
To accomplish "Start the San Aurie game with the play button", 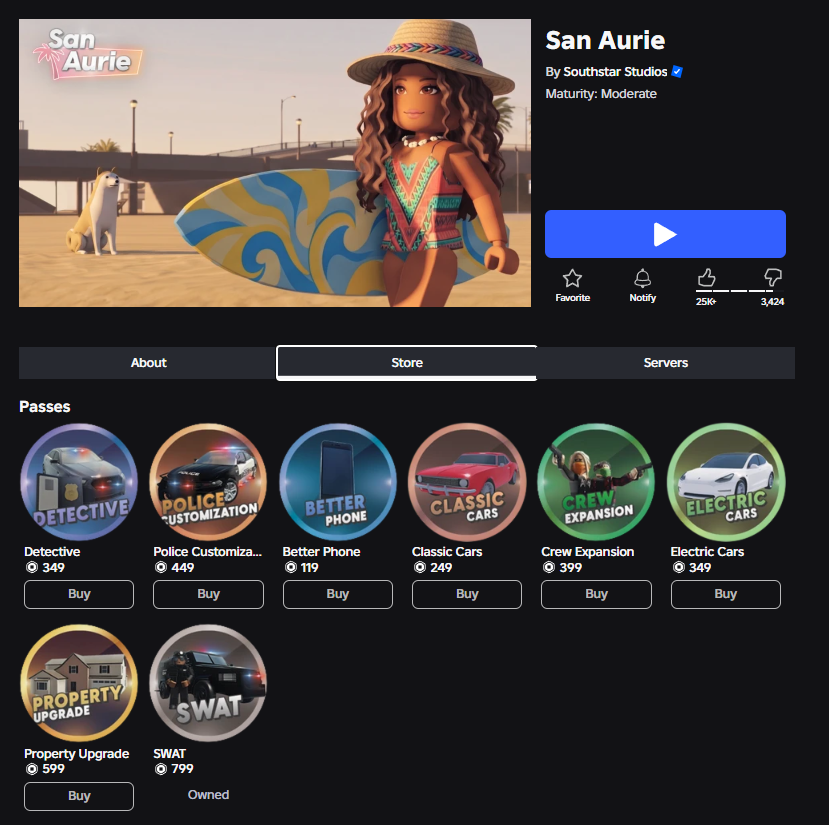I will (x=665, y=234).
